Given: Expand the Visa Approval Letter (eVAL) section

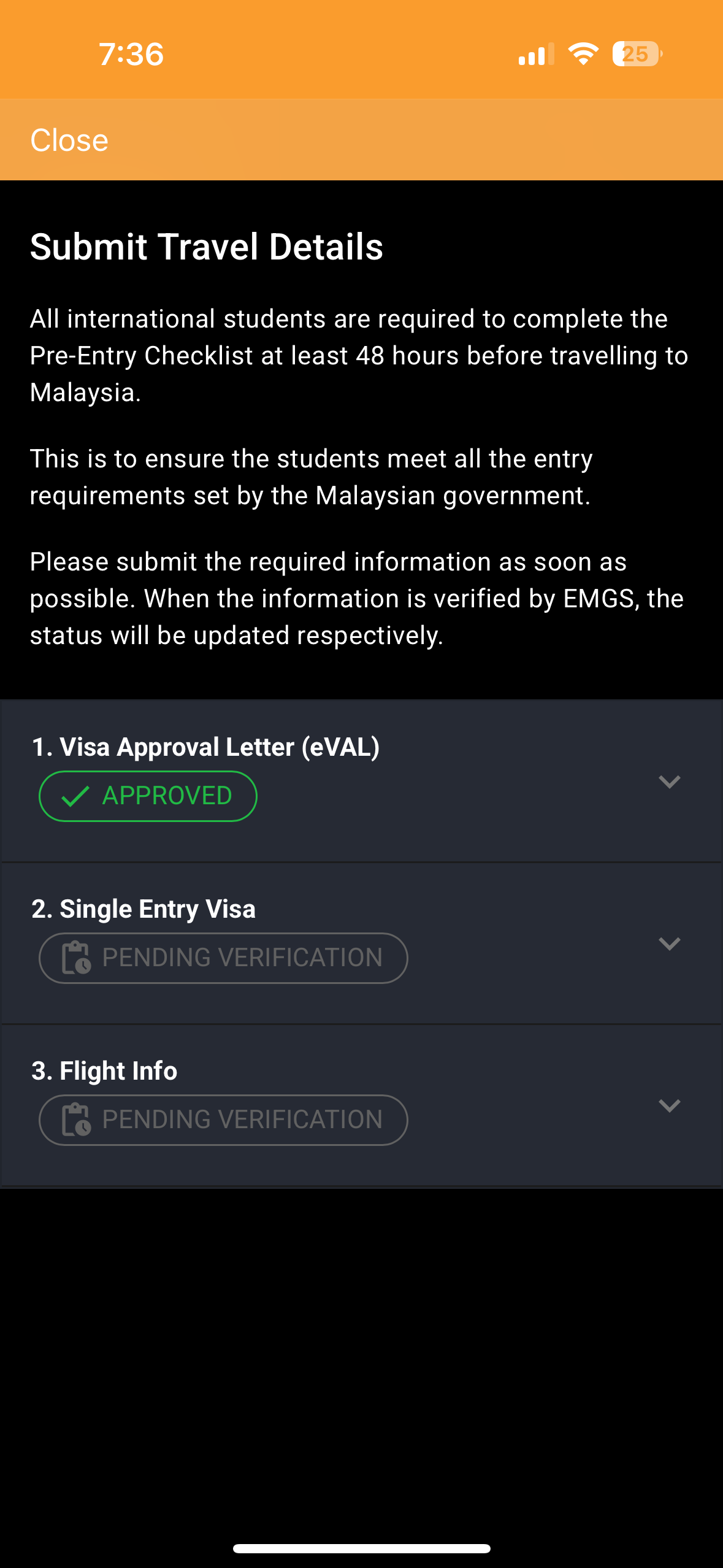Looking at the screenshot, I should [669, 782].
